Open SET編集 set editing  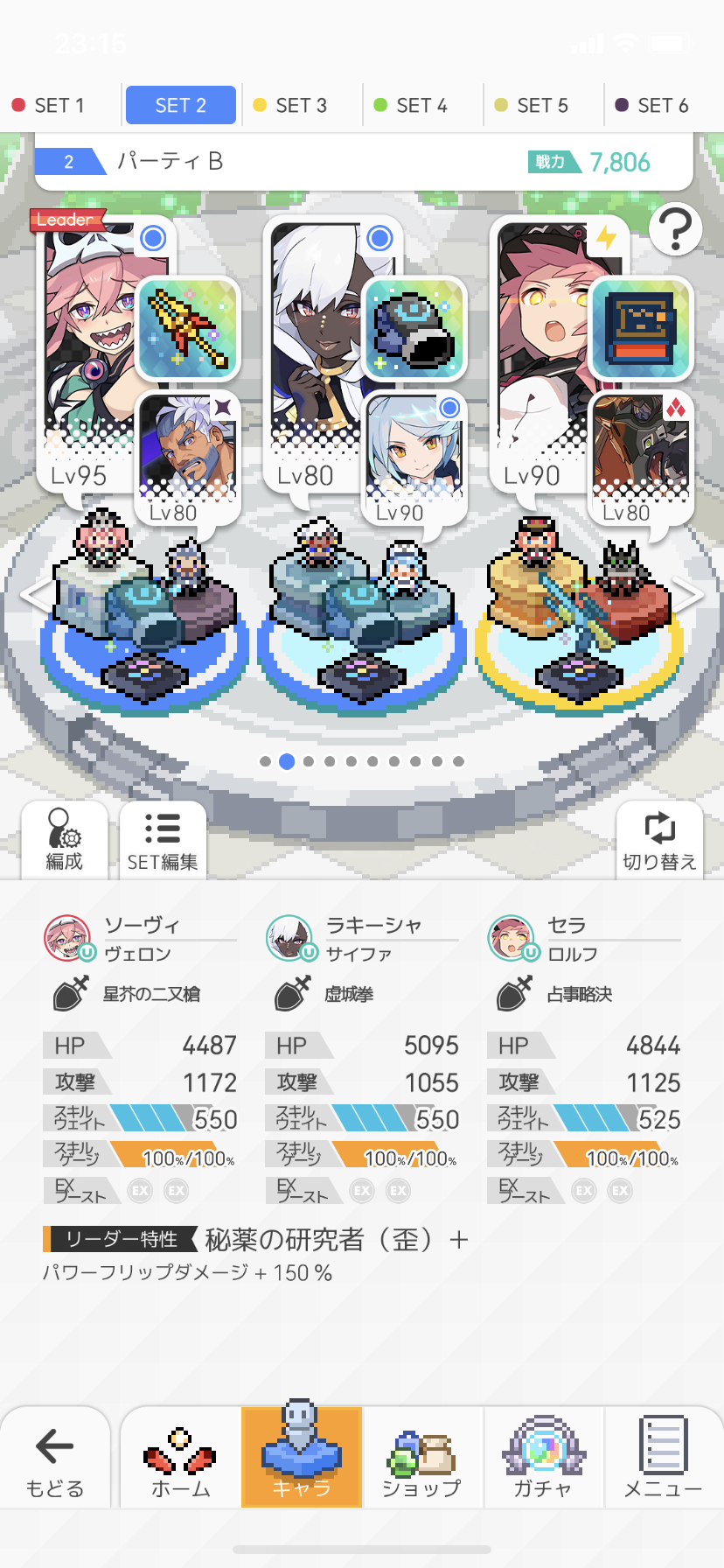pyautogui.click(x=163, y=840)
